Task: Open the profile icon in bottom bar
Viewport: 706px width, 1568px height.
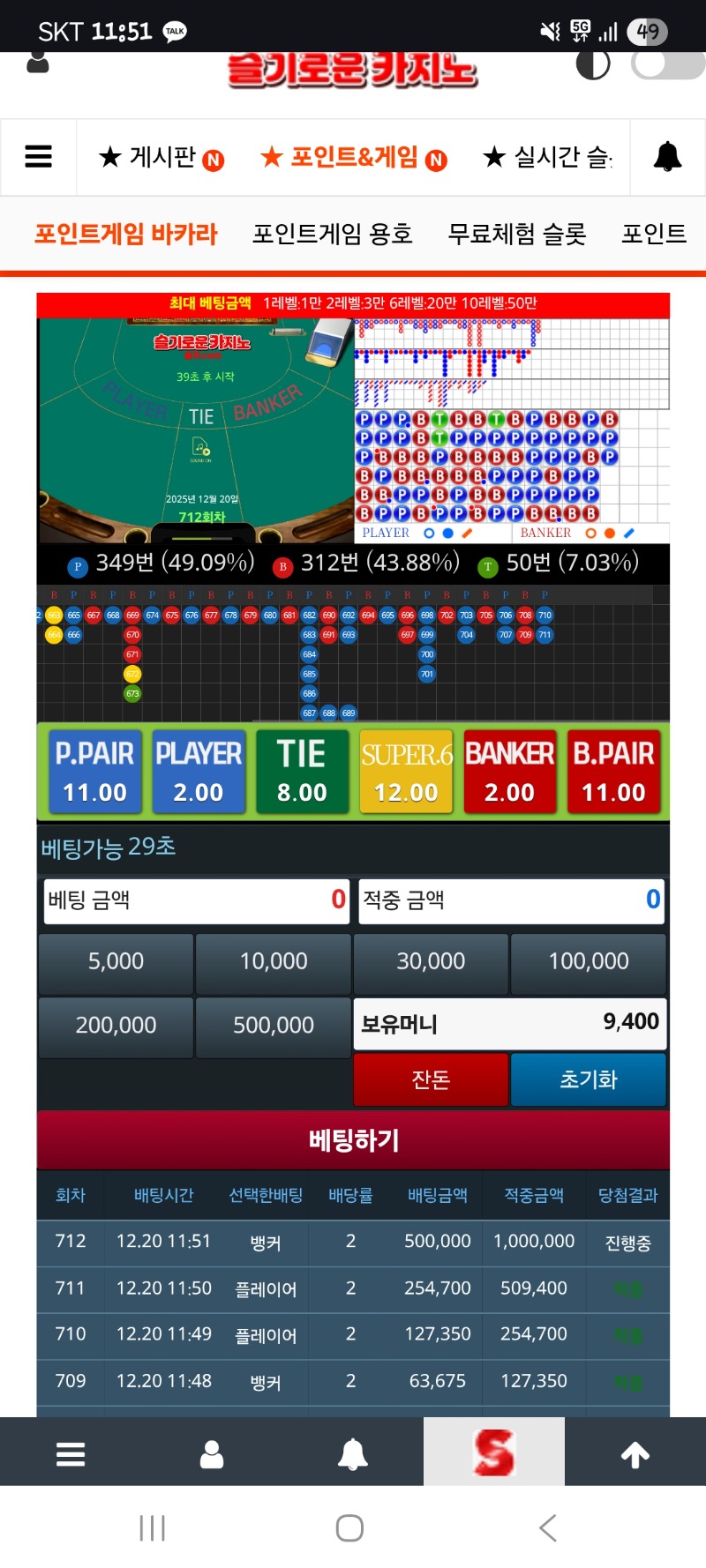Action: 212,1453
